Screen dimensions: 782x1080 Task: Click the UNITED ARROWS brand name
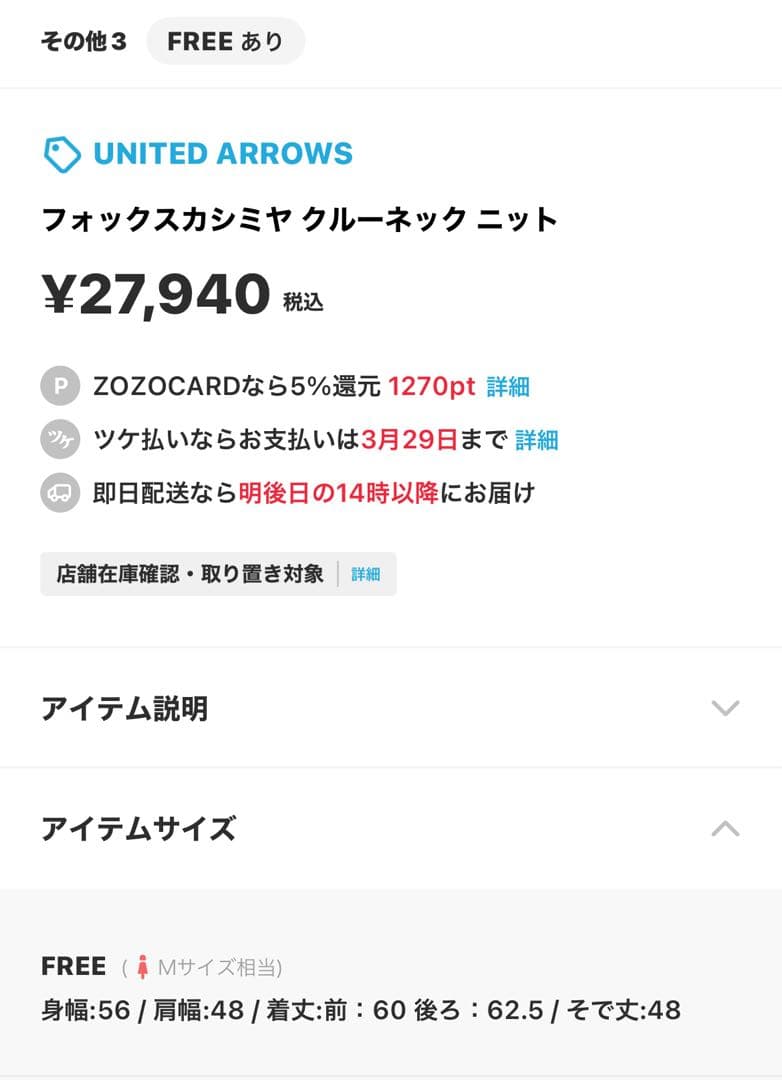pyautogui.click(x=222, y=153)
